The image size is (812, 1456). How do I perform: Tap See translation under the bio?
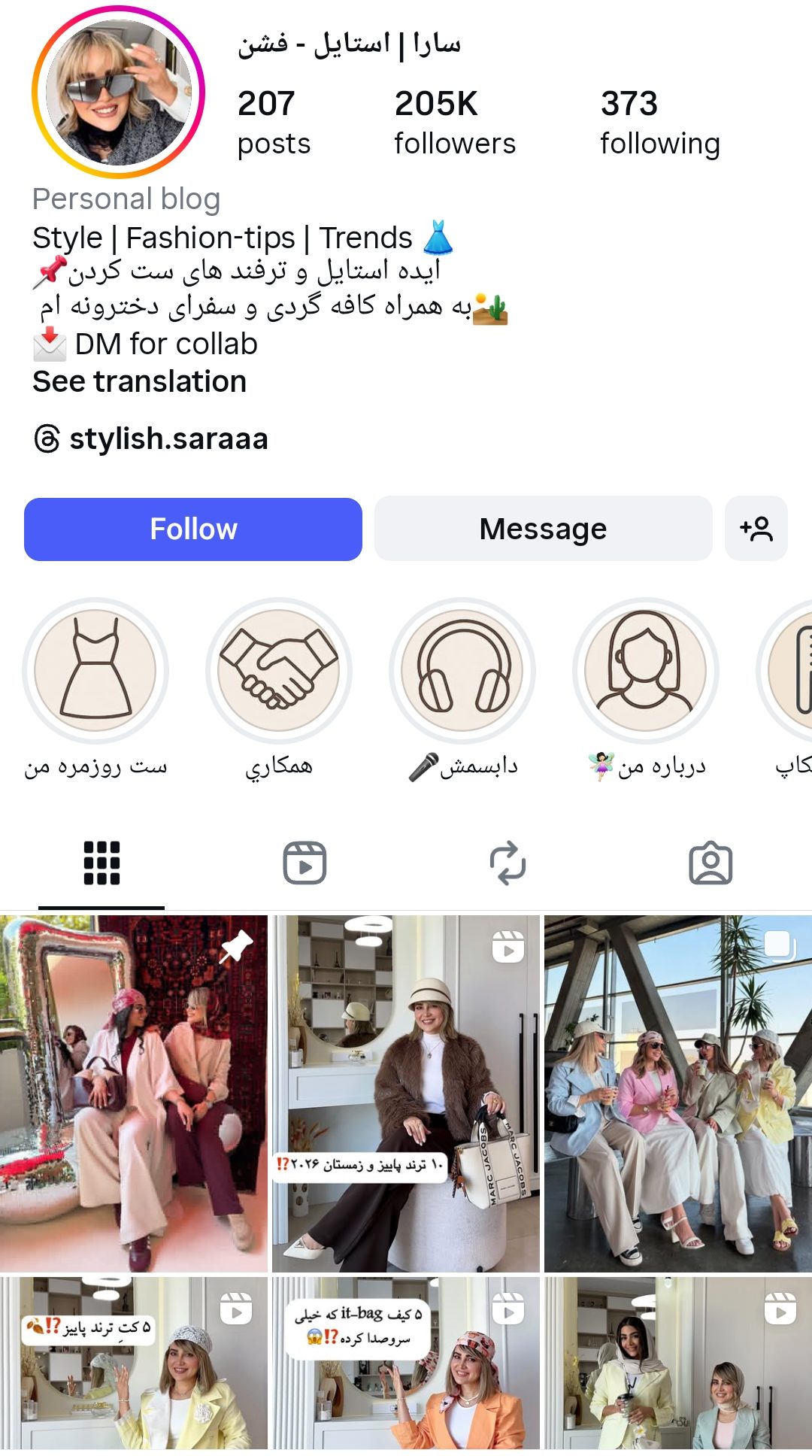(x=140, y=382)
